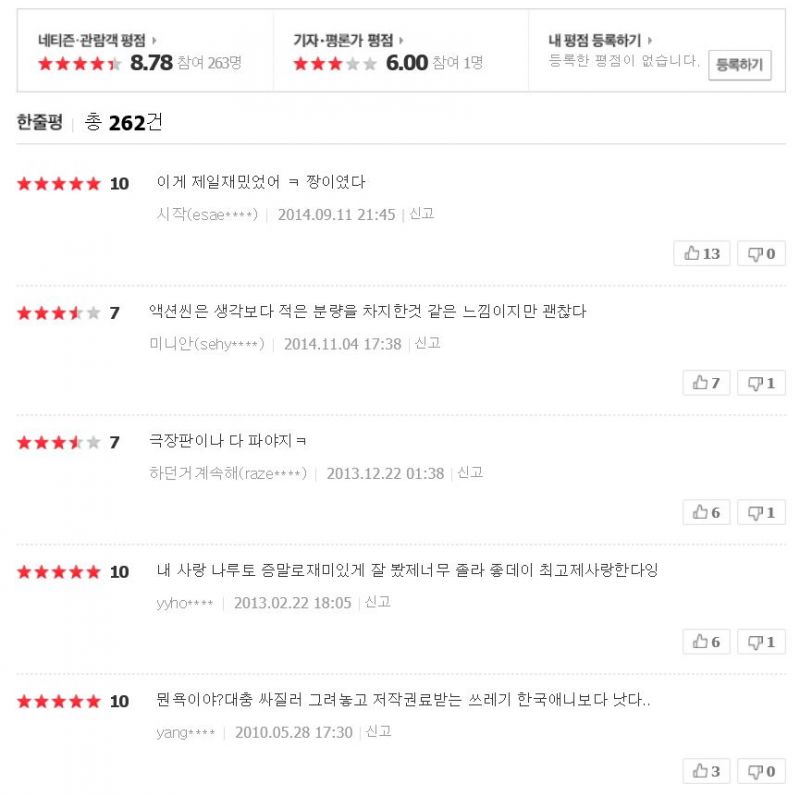Tap the 등록하기 rating button
This screenshot has width=800, height=796.
(739, 66)
